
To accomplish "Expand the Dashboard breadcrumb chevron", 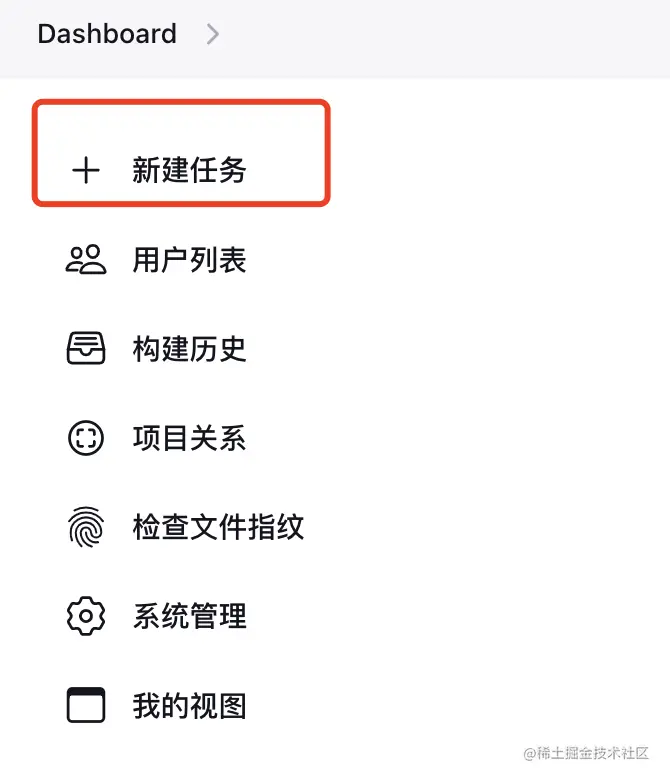I will point(212,34).
